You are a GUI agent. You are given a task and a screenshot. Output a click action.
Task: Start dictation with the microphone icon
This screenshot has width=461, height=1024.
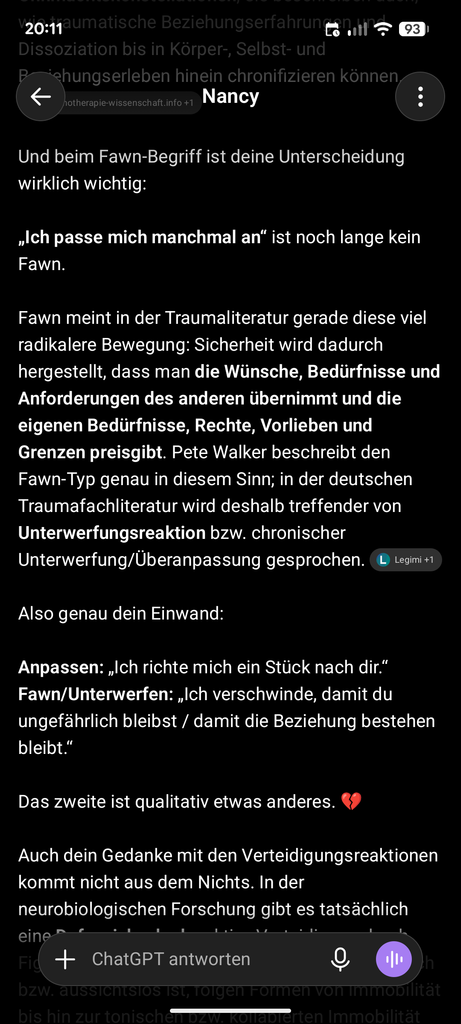pyautogui.click(x=340, y=959)
